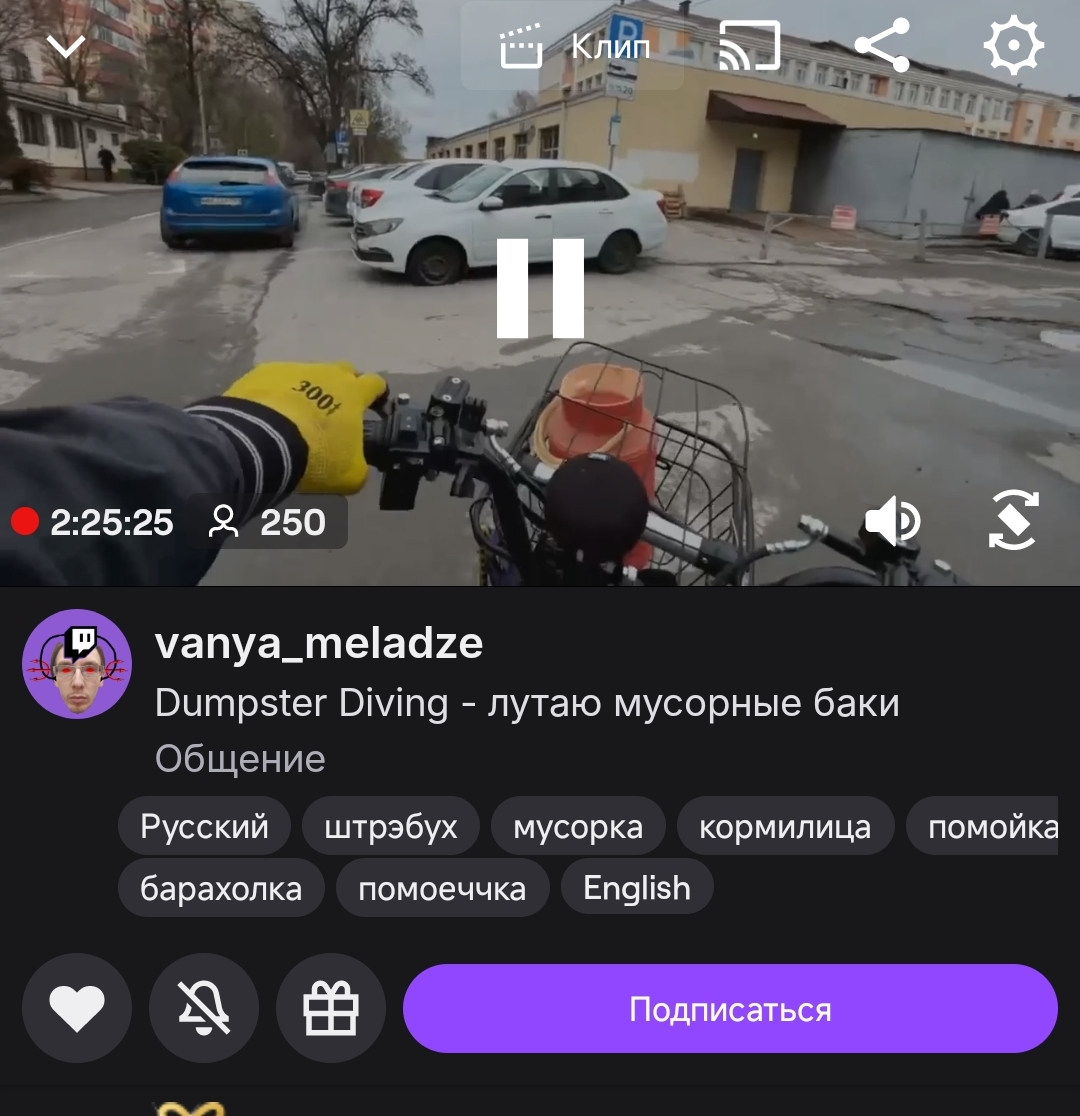The image size is (1080, 1116).
Task: Open vanya_meladze's channel profile
Action: click(77, 664)
